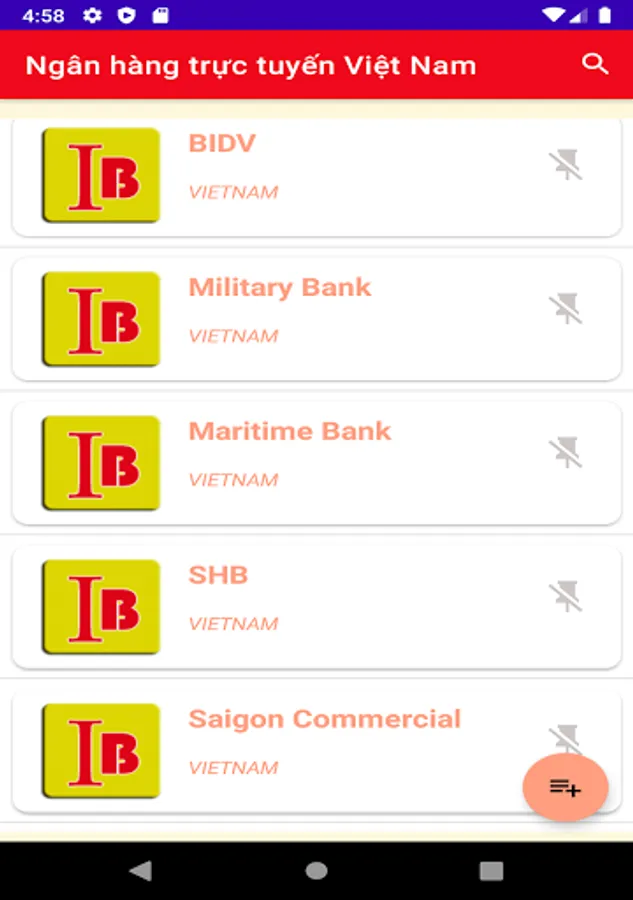Go back using the system back button
Viewport: 633px width, 900px height.
point(141,871)
